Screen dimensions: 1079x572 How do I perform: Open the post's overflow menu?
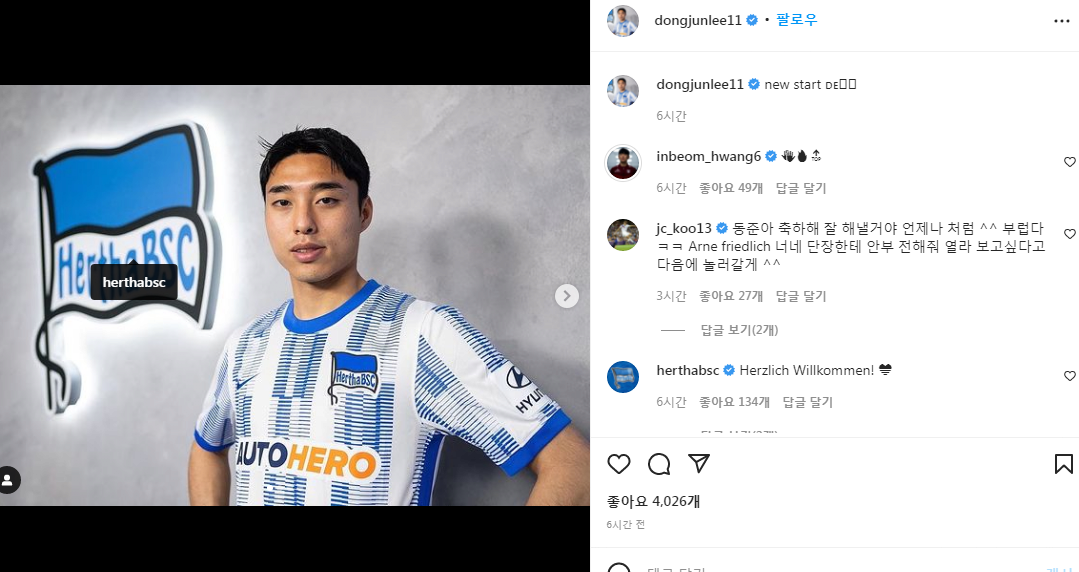click(1061, 20)
